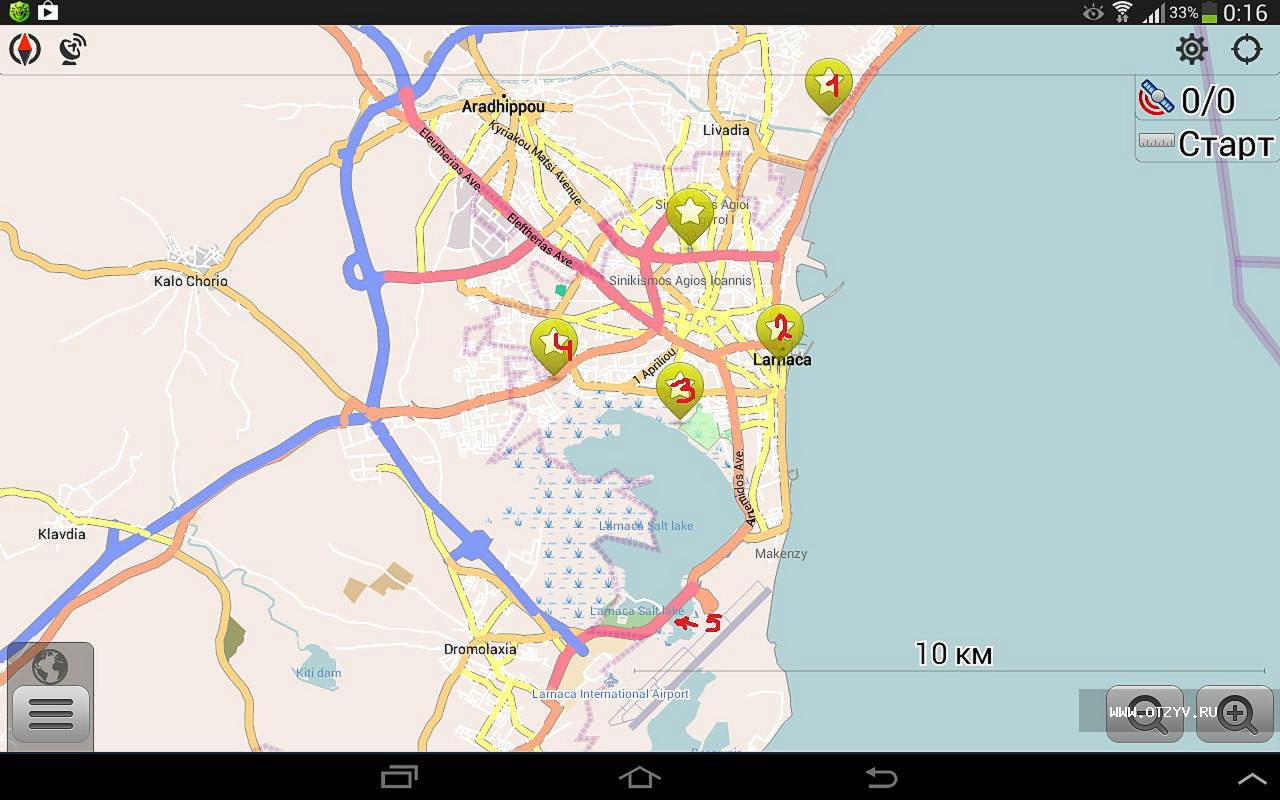Select the bookmark pin marked 3
The image size is (1280, 800).
680,388
